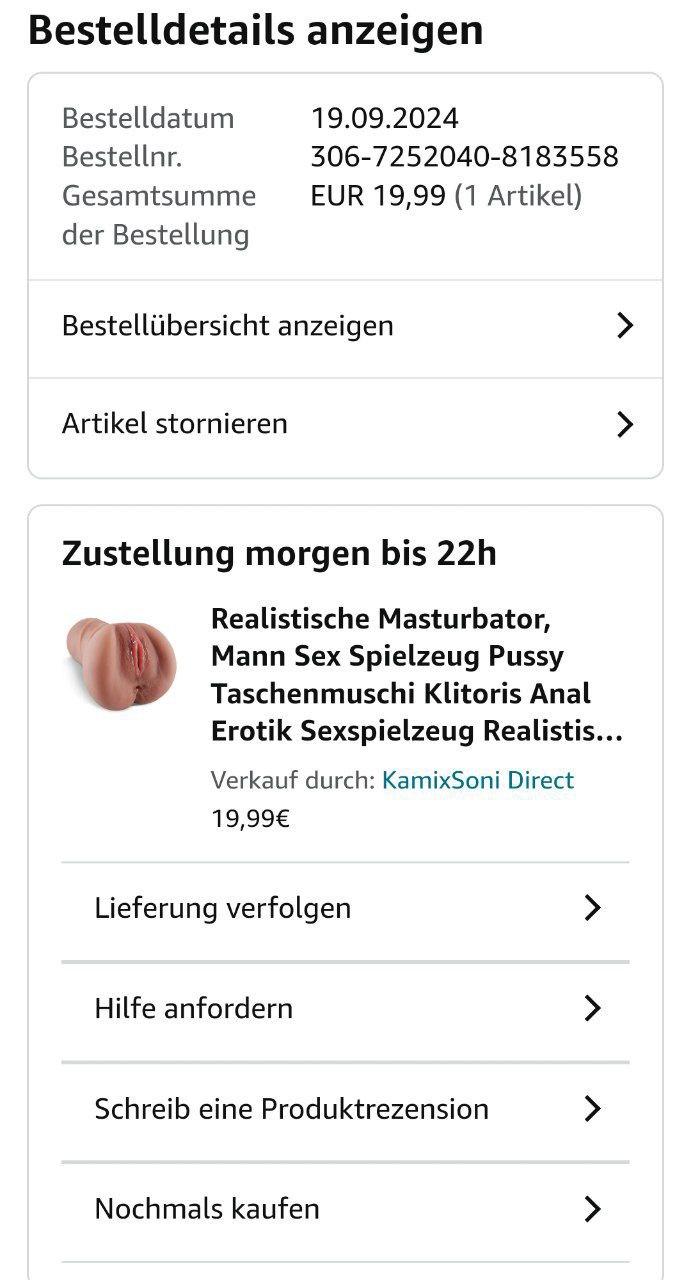Choose Nochmals kaufen
The image size is (691, 1280).
[x=345, y=1209]
